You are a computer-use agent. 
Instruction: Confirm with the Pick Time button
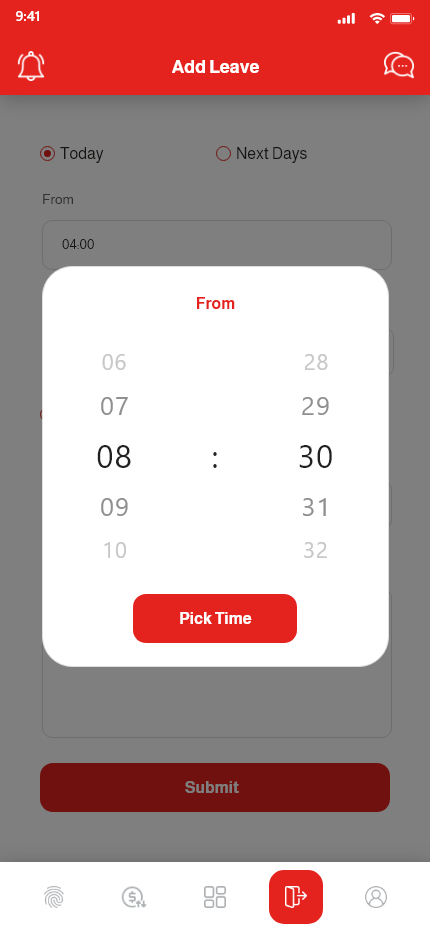tap(215, 618)
